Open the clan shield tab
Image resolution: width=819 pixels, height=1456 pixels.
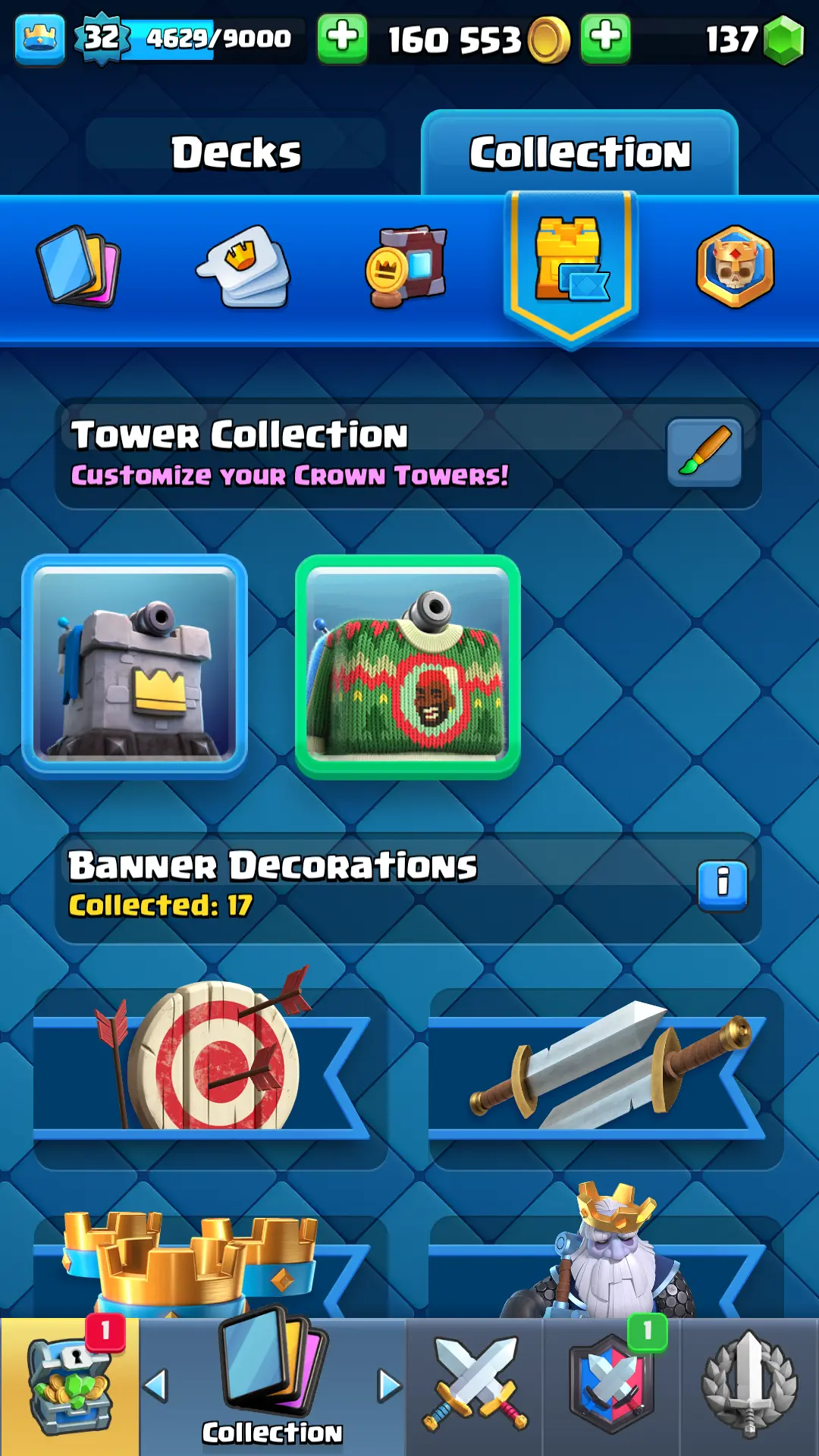coord(612,1386)
